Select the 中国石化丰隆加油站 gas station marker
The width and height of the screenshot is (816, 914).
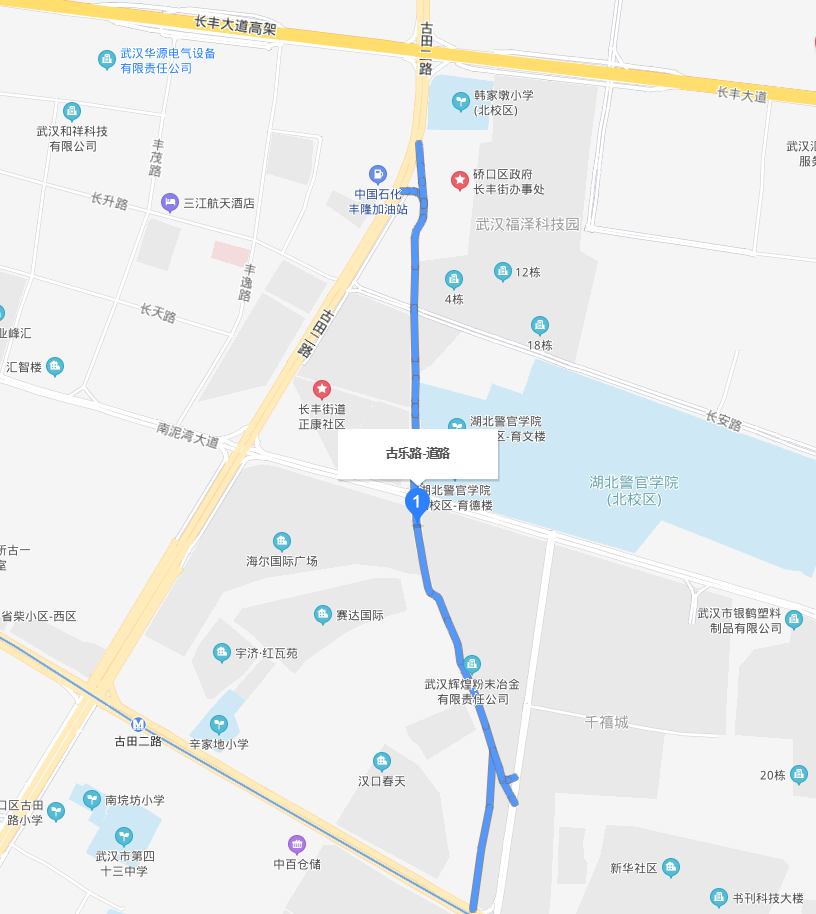tap(377, 173)
